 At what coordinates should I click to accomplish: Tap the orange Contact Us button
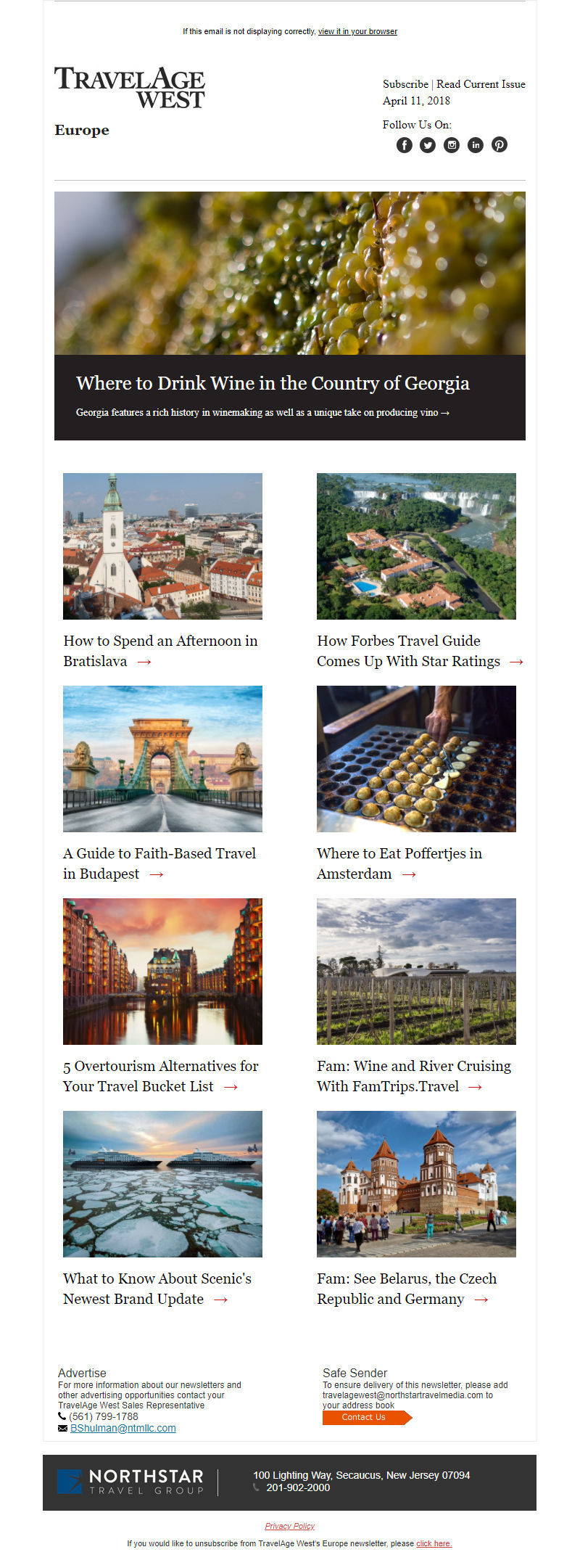tap(365, 1417)
